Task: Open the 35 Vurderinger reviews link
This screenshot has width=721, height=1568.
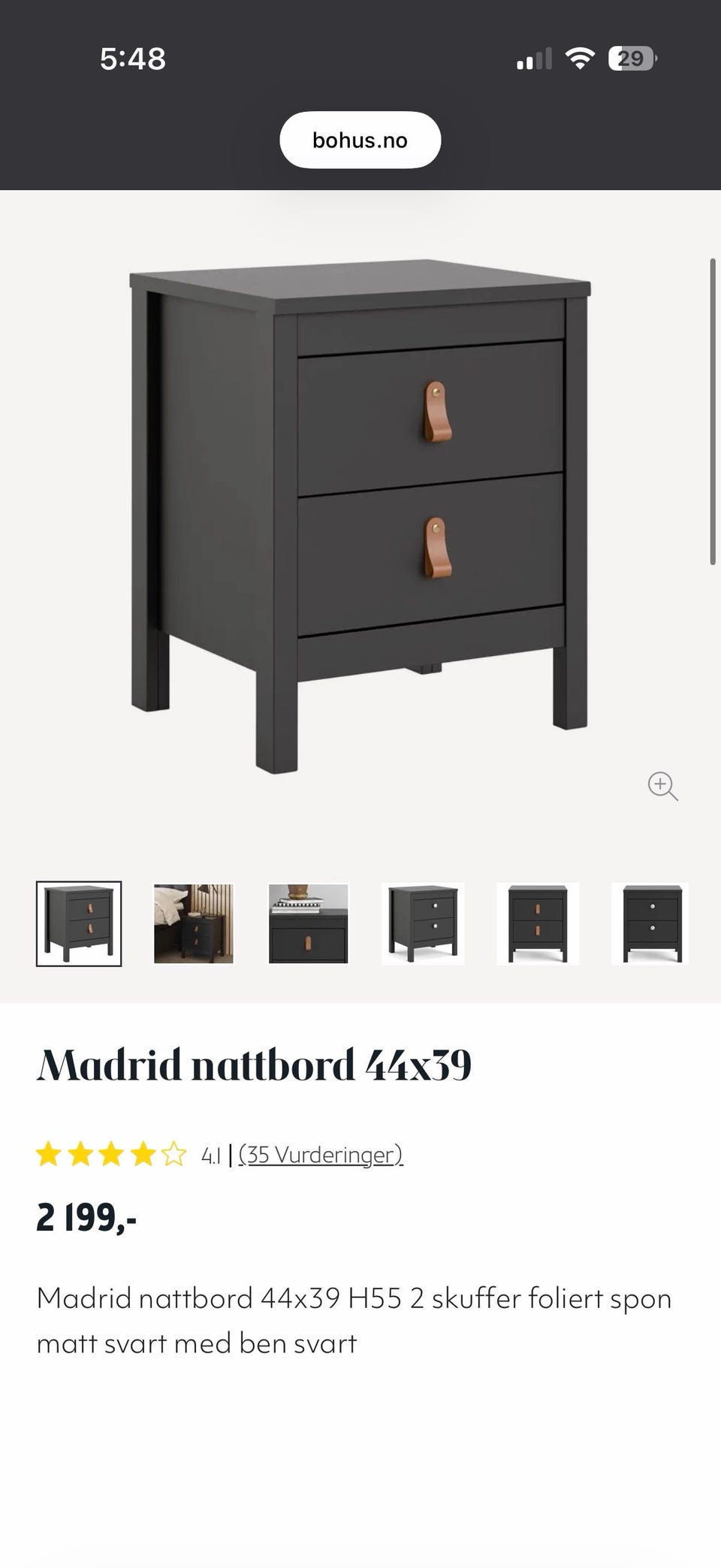Action: (321, 1154)
